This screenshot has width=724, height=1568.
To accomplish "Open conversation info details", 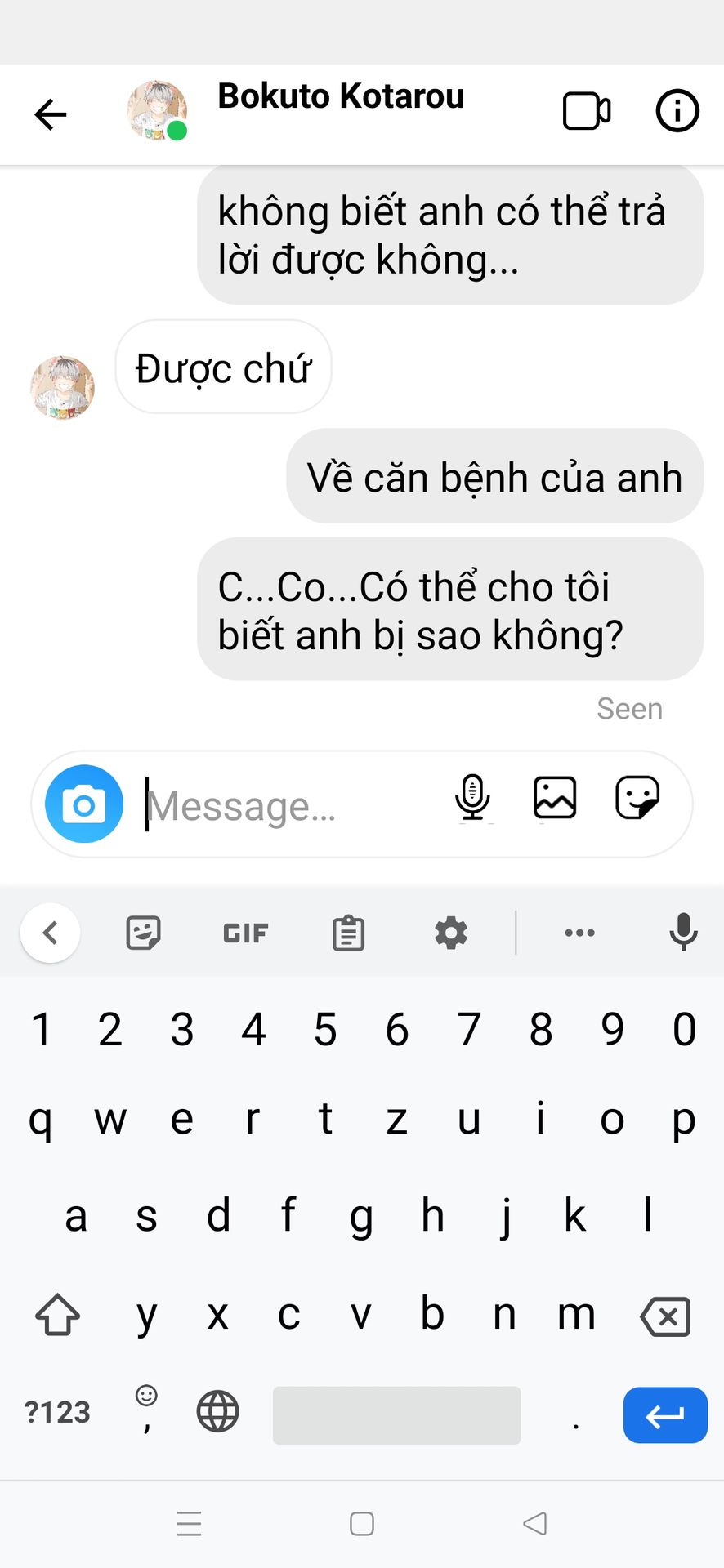I will [677, 111].
